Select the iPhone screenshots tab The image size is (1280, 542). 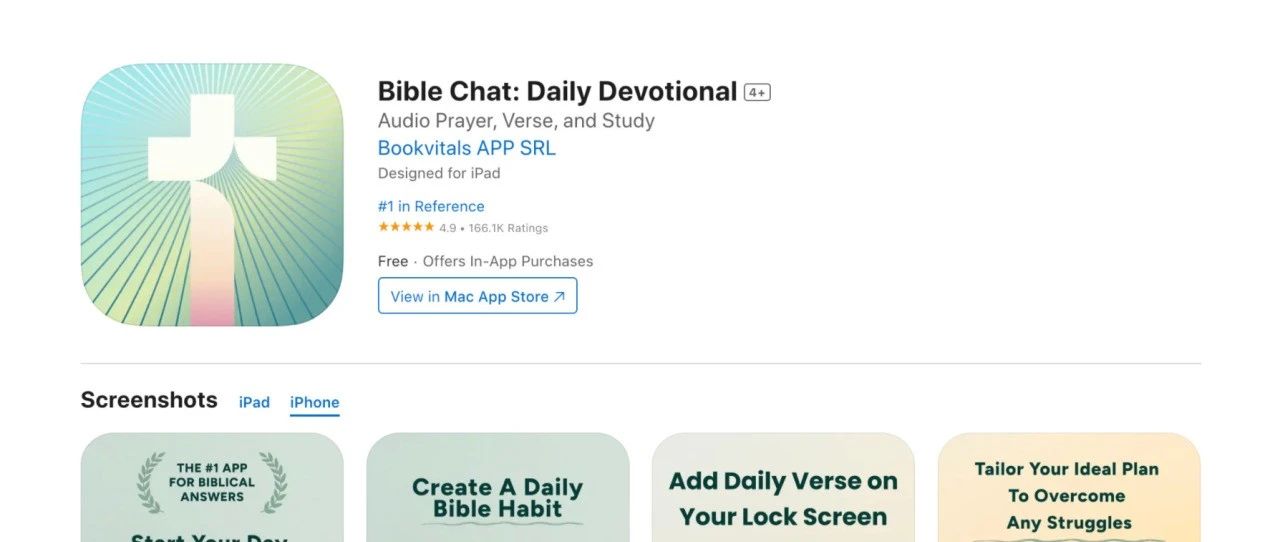[x=315, y=402]
